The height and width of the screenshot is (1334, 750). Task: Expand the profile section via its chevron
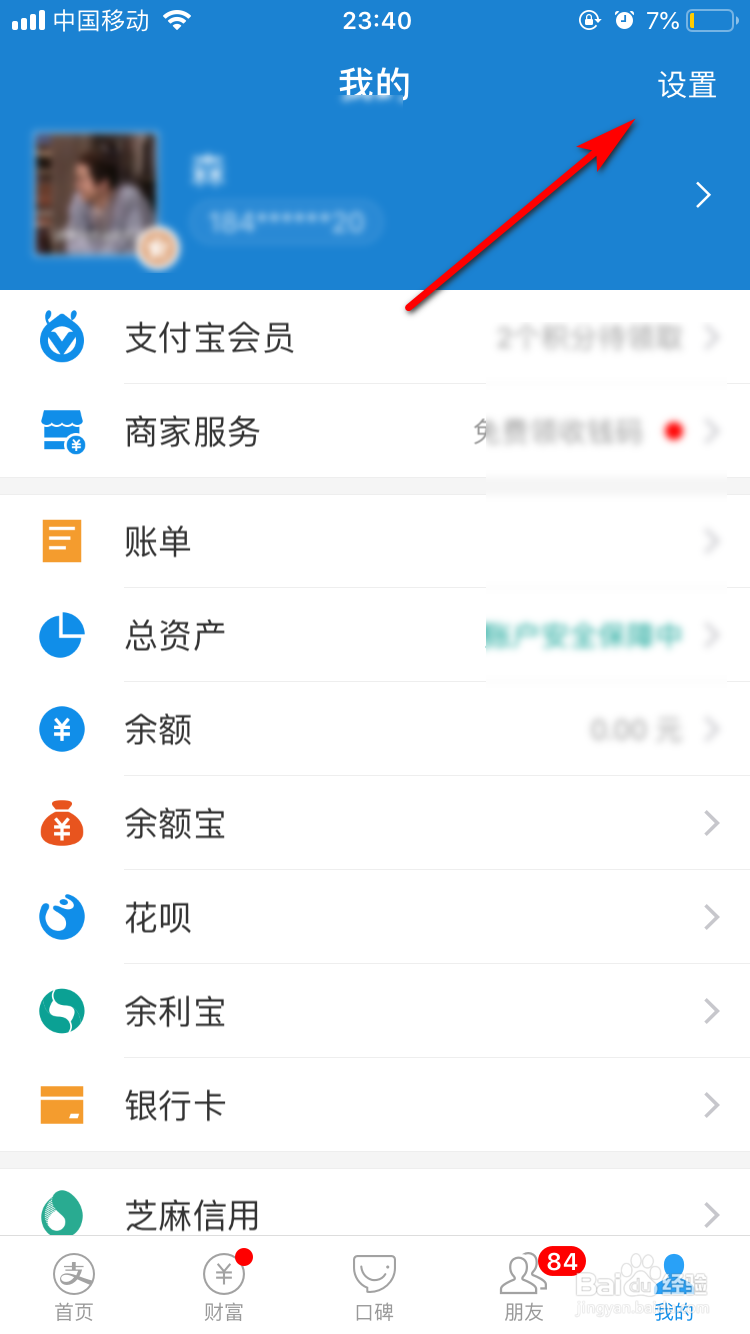[x=703, y=195]
